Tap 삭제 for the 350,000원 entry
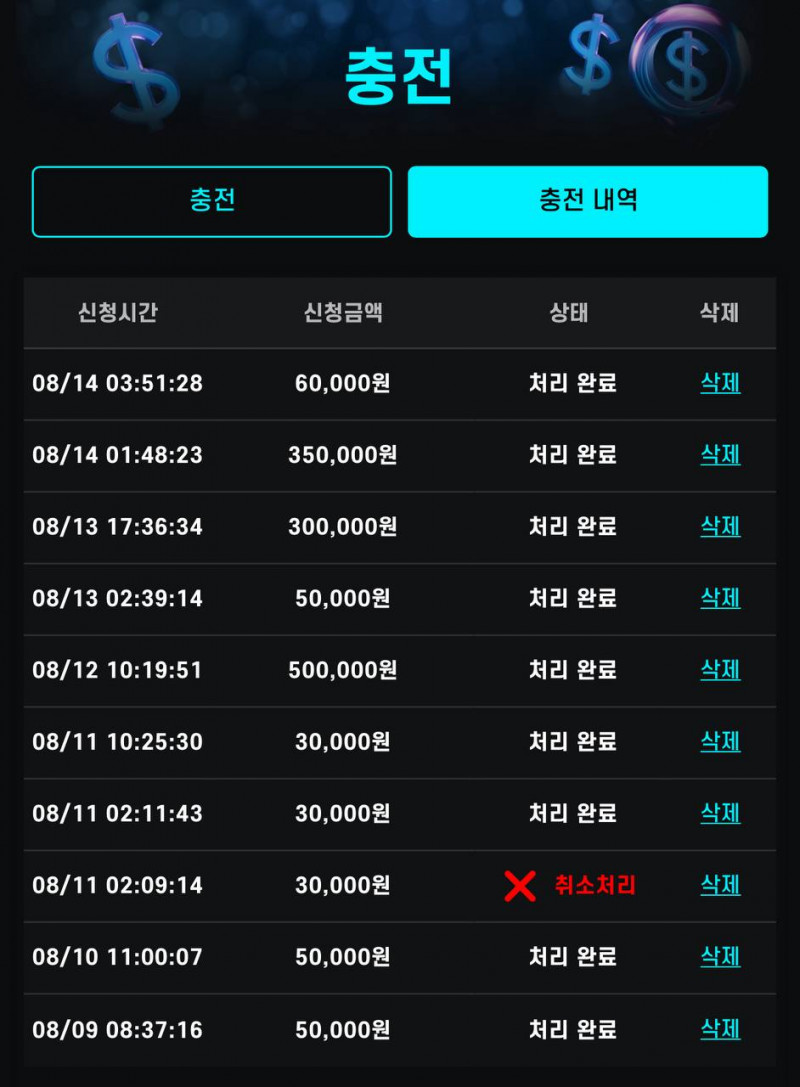Viewport: 800px width, 1087px height. point(720,455)
